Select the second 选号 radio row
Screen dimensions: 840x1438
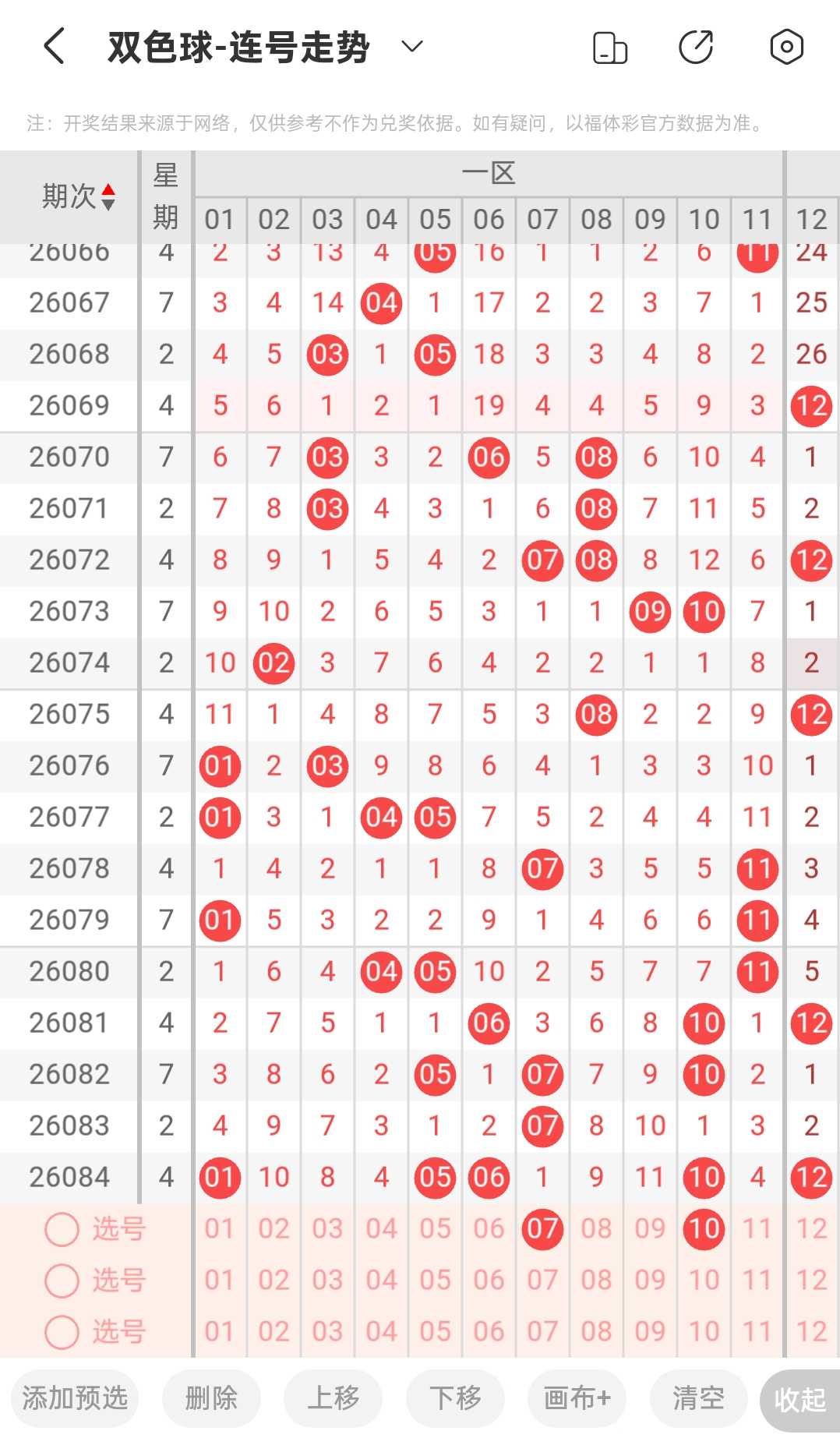tap(95, 1281)
